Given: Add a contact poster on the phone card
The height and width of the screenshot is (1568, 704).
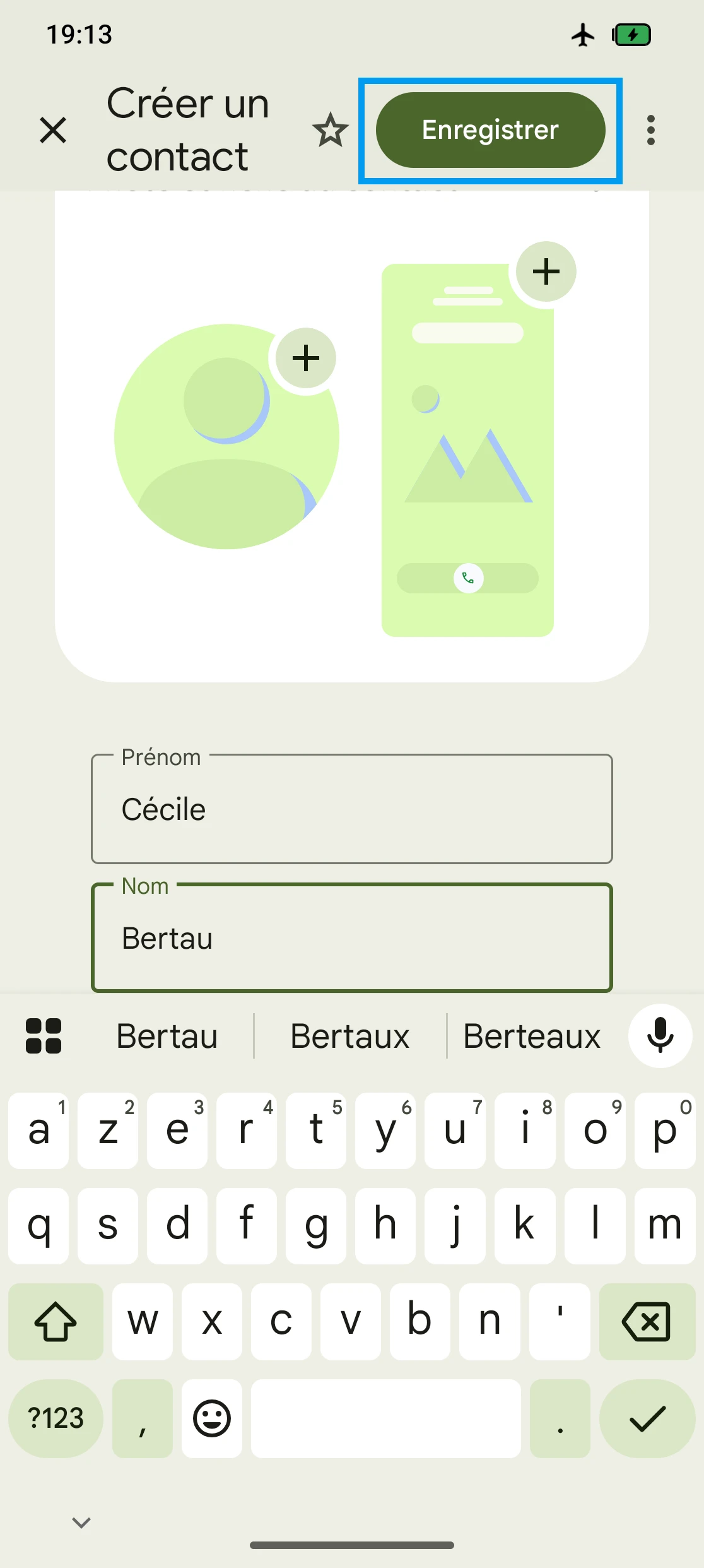Looking at the screenshot, I should click(x=546, y=272).
